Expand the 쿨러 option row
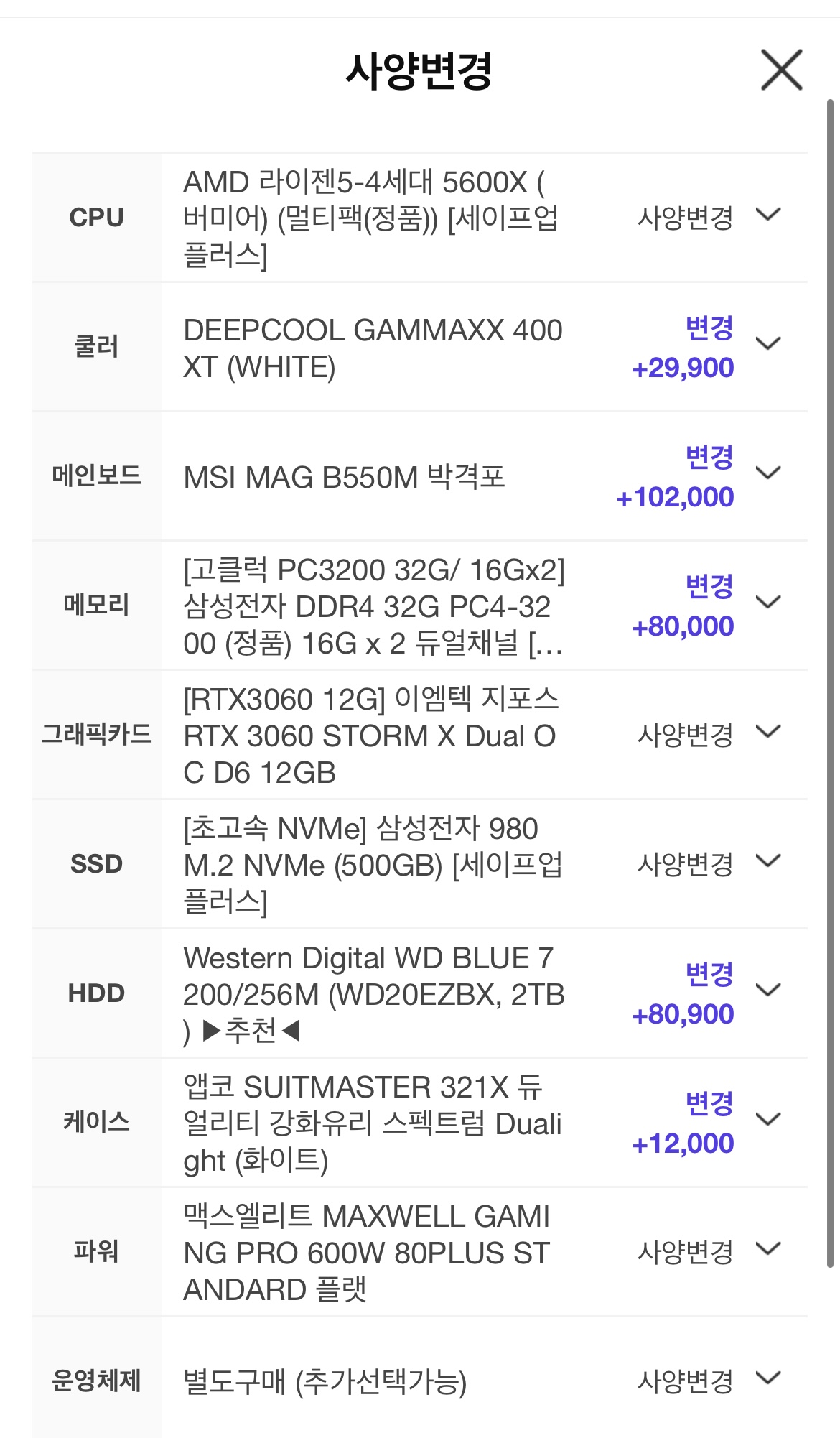This screenshot has height=1438, width=840. [x=768, y=344]
